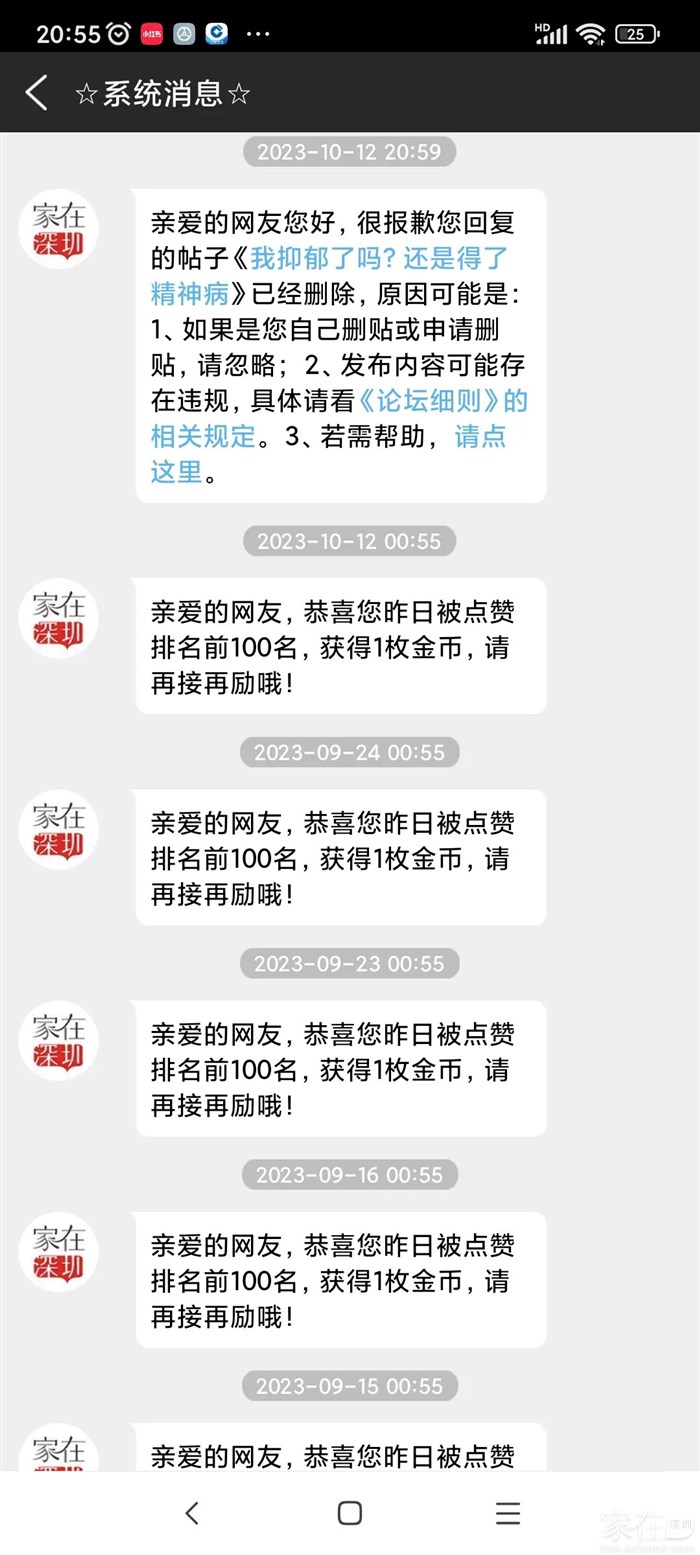Open the linked post 我抑郁了吗？还是得了精神病
700x1555 pixels.
pos(378,259)
